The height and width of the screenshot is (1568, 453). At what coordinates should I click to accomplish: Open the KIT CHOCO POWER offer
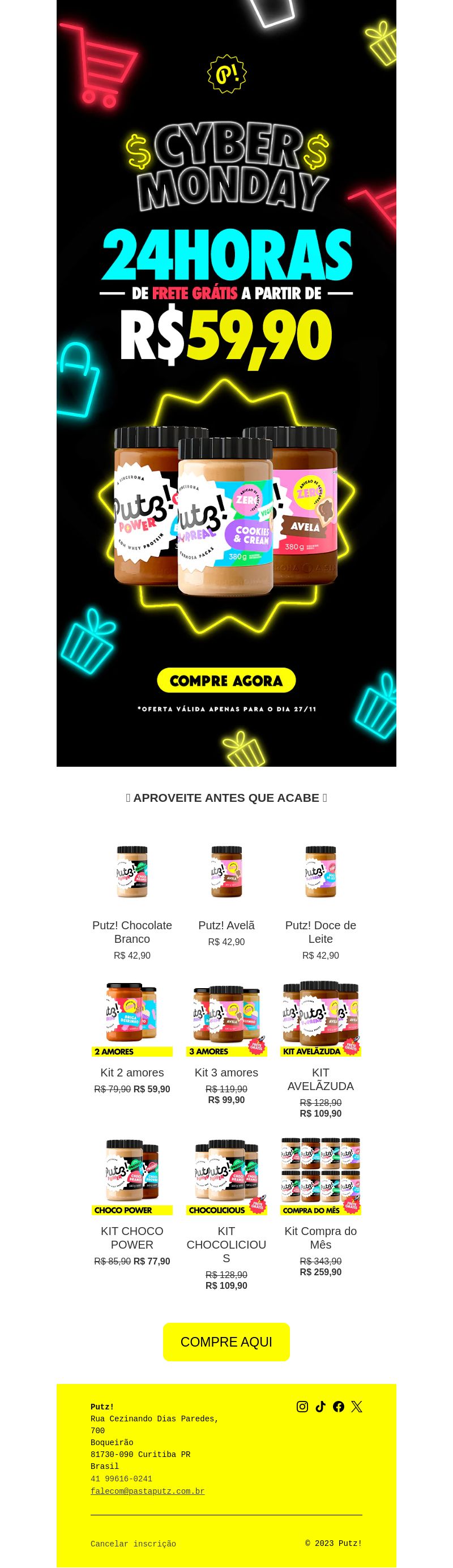point(132,1176)
